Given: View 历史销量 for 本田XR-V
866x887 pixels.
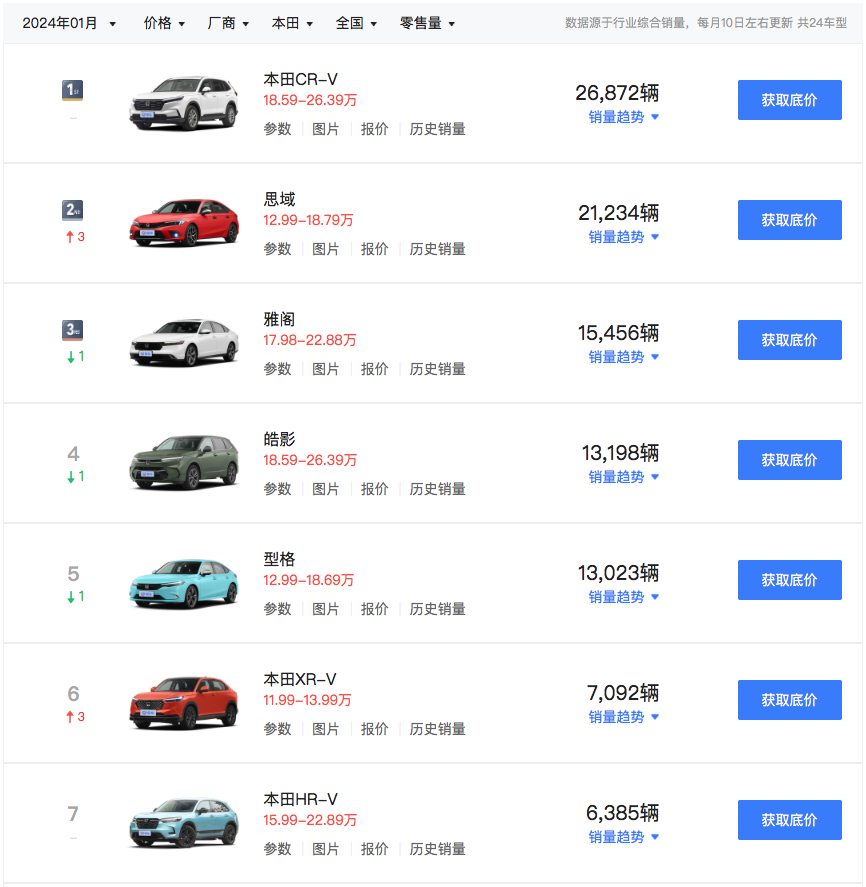Looking at the screenshot, I should coord(437,729).
